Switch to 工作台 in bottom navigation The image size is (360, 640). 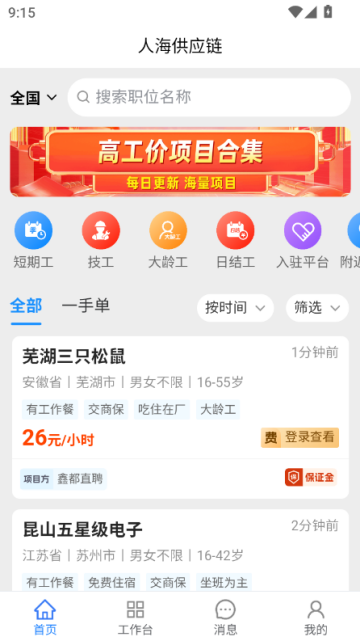point(135,617)
